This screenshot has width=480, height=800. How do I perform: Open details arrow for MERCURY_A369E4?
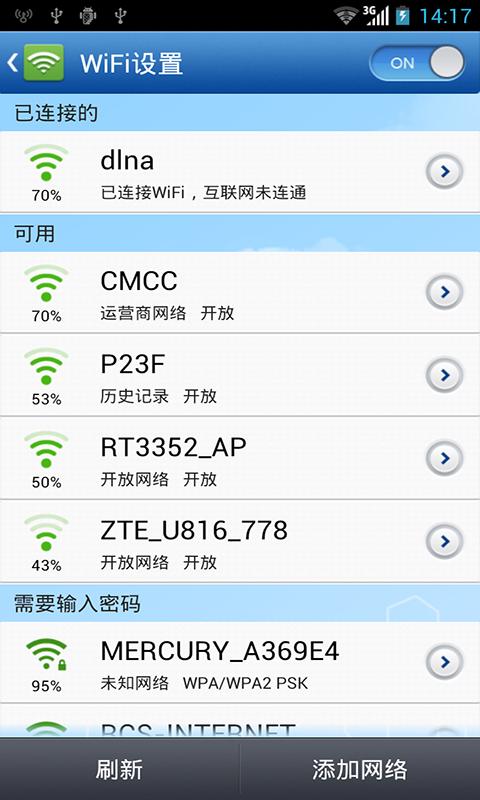point(444,662)
